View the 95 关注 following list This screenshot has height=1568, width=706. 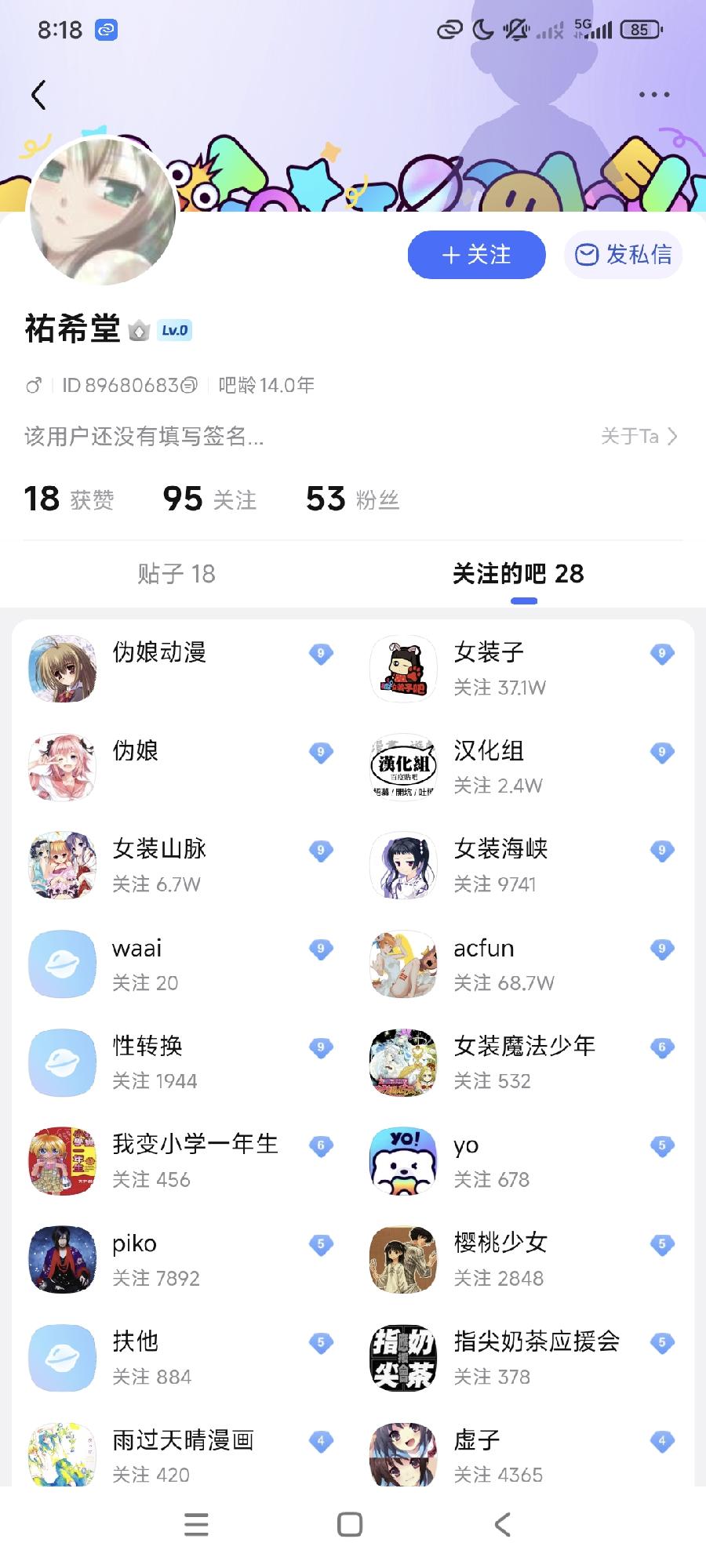(209, 499)
